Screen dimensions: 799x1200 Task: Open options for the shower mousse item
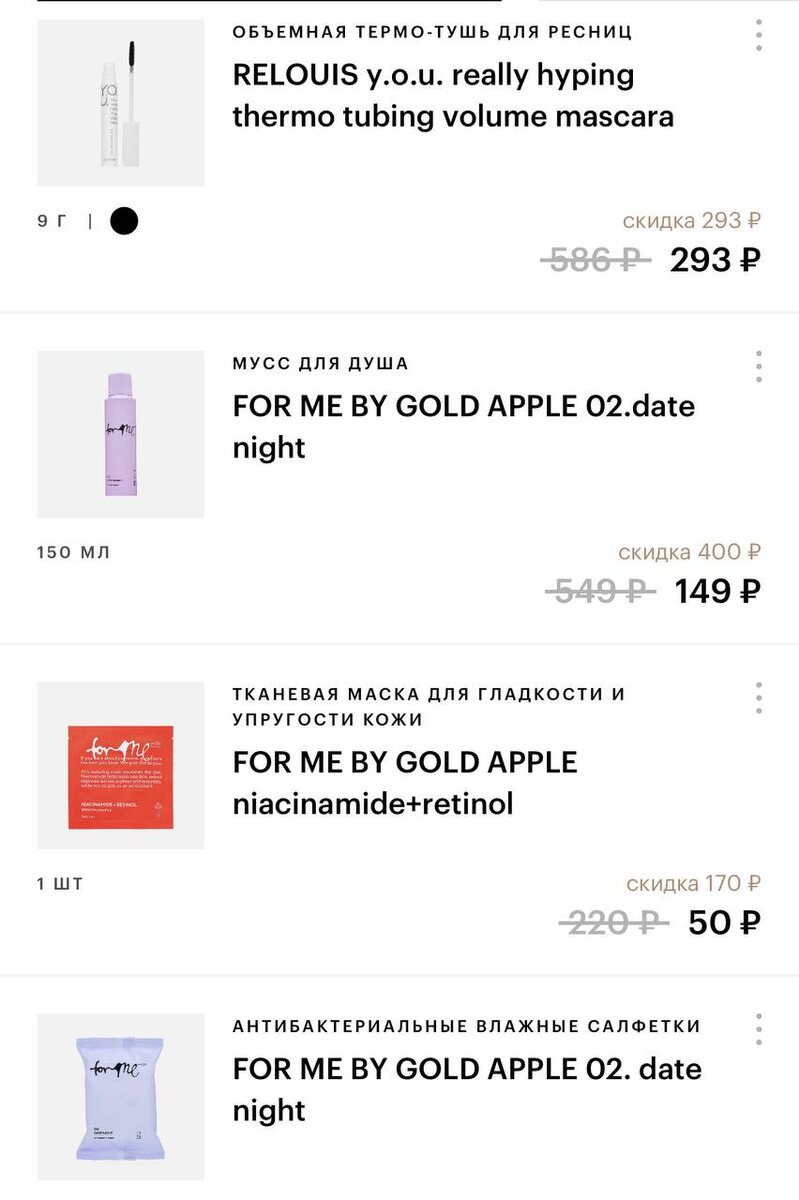tap(759, 367)
